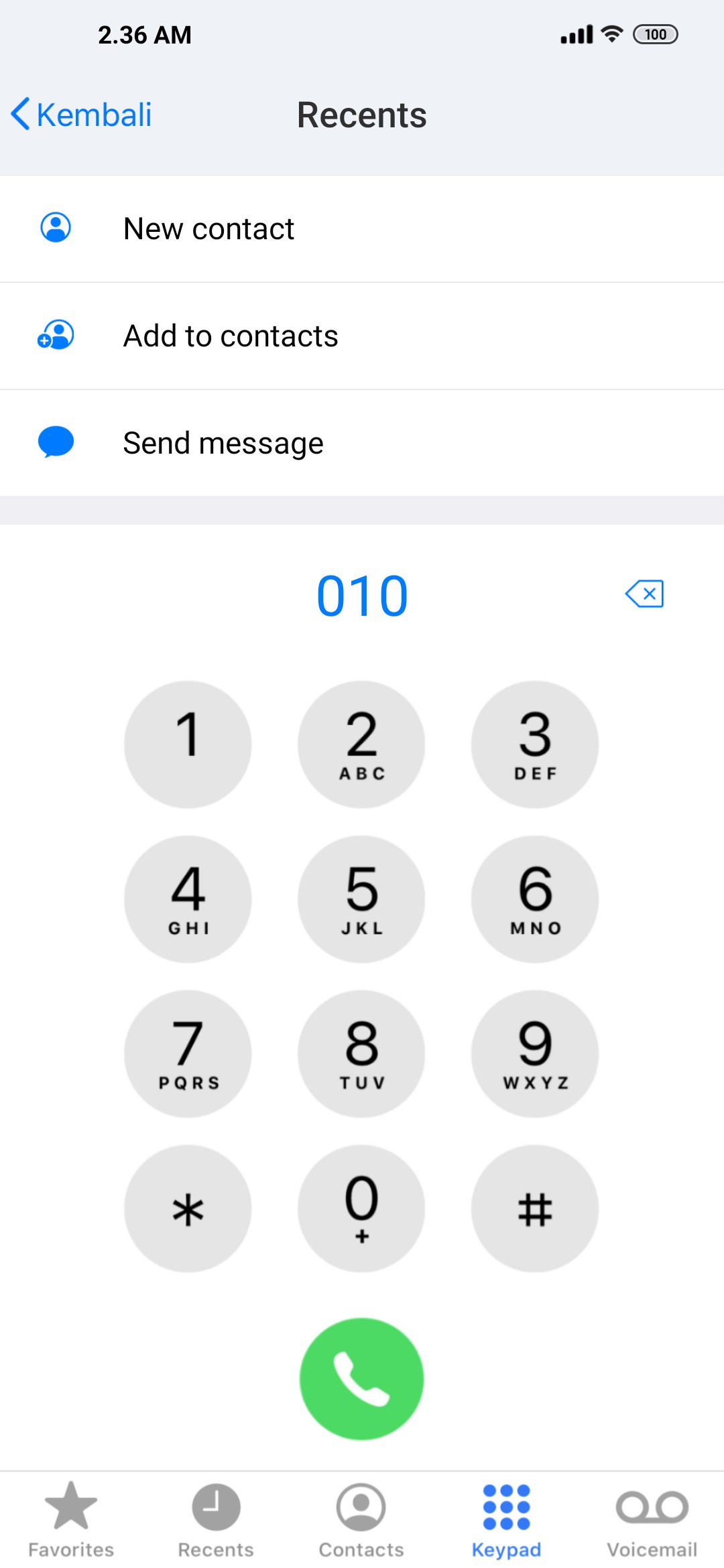The height and width of the screenshot is (1568, 724).
Task: Go back via Kembali
Action: 82,115
